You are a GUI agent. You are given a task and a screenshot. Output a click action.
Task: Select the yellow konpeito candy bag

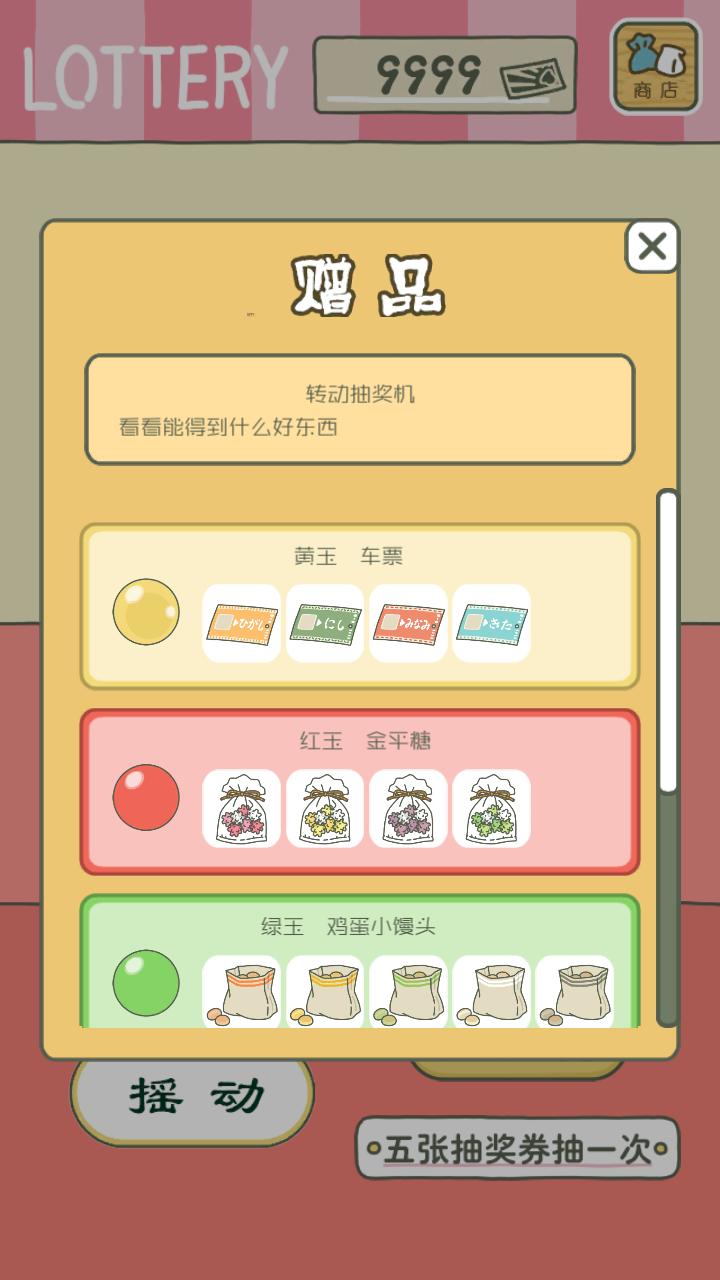coord(325,808)
